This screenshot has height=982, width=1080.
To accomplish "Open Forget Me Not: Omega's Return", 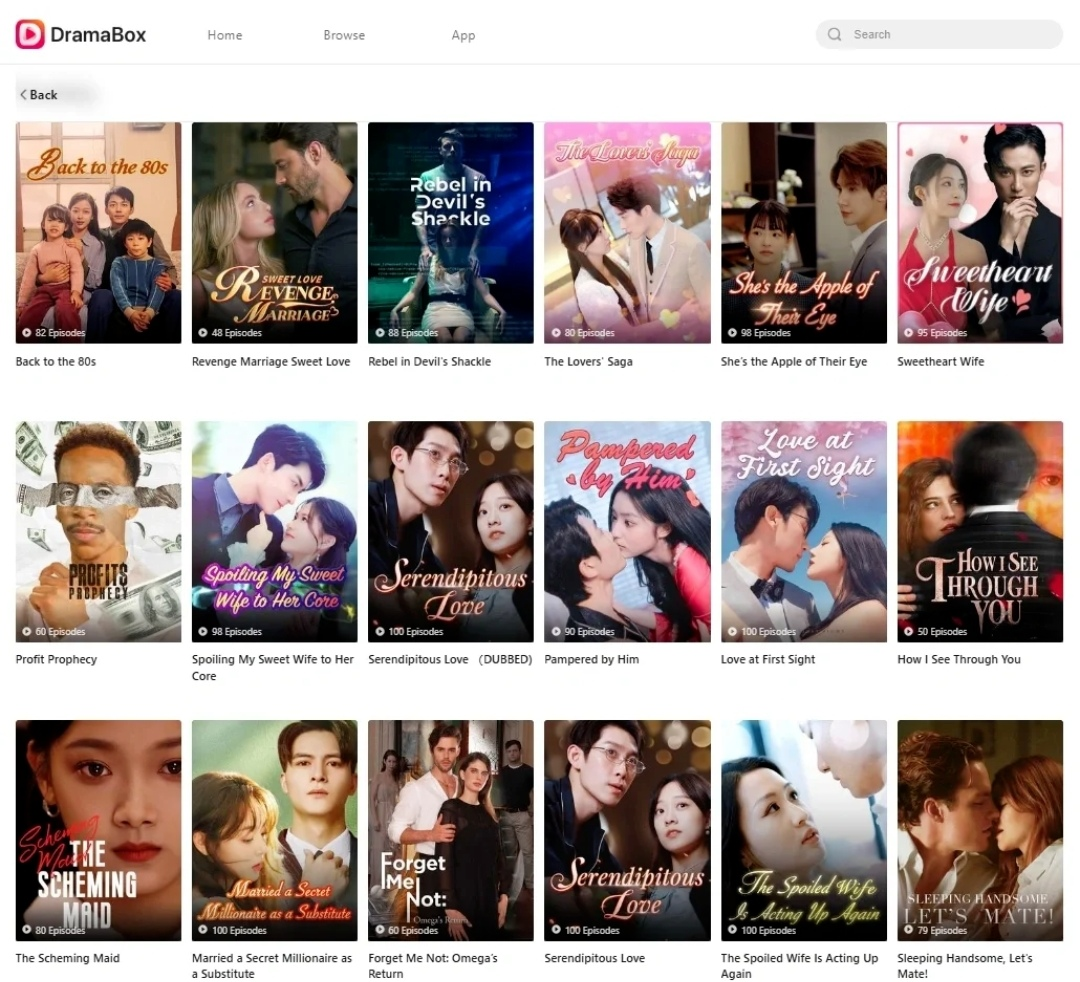I will tap(450, 830).
